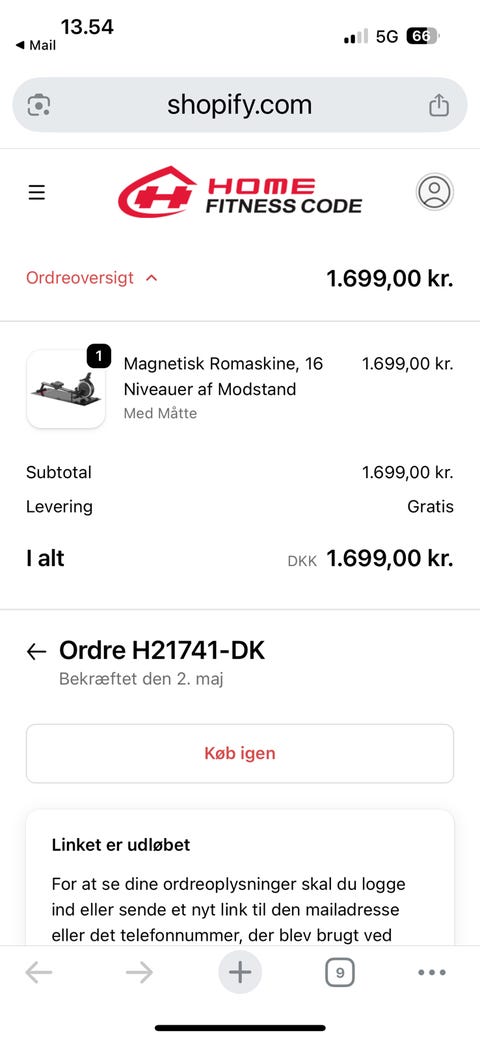This screenshot has height=1041, width=480.
Task: Go back with the arrow beside Ordre H21741-DK
Action: tap(37, 651)
